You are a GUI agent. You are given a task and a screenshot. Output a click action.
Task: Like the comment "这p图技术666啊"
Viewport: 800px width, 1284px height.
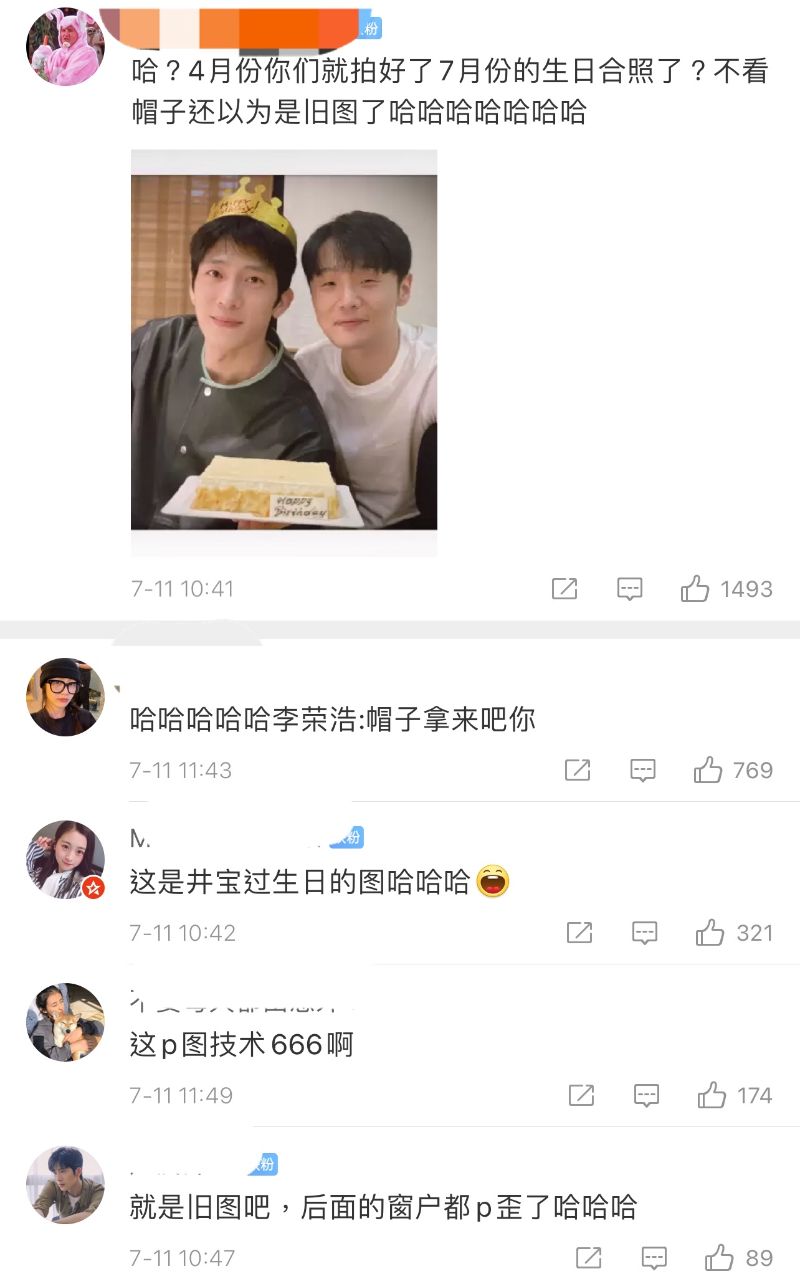click(x=712, y=1095)
